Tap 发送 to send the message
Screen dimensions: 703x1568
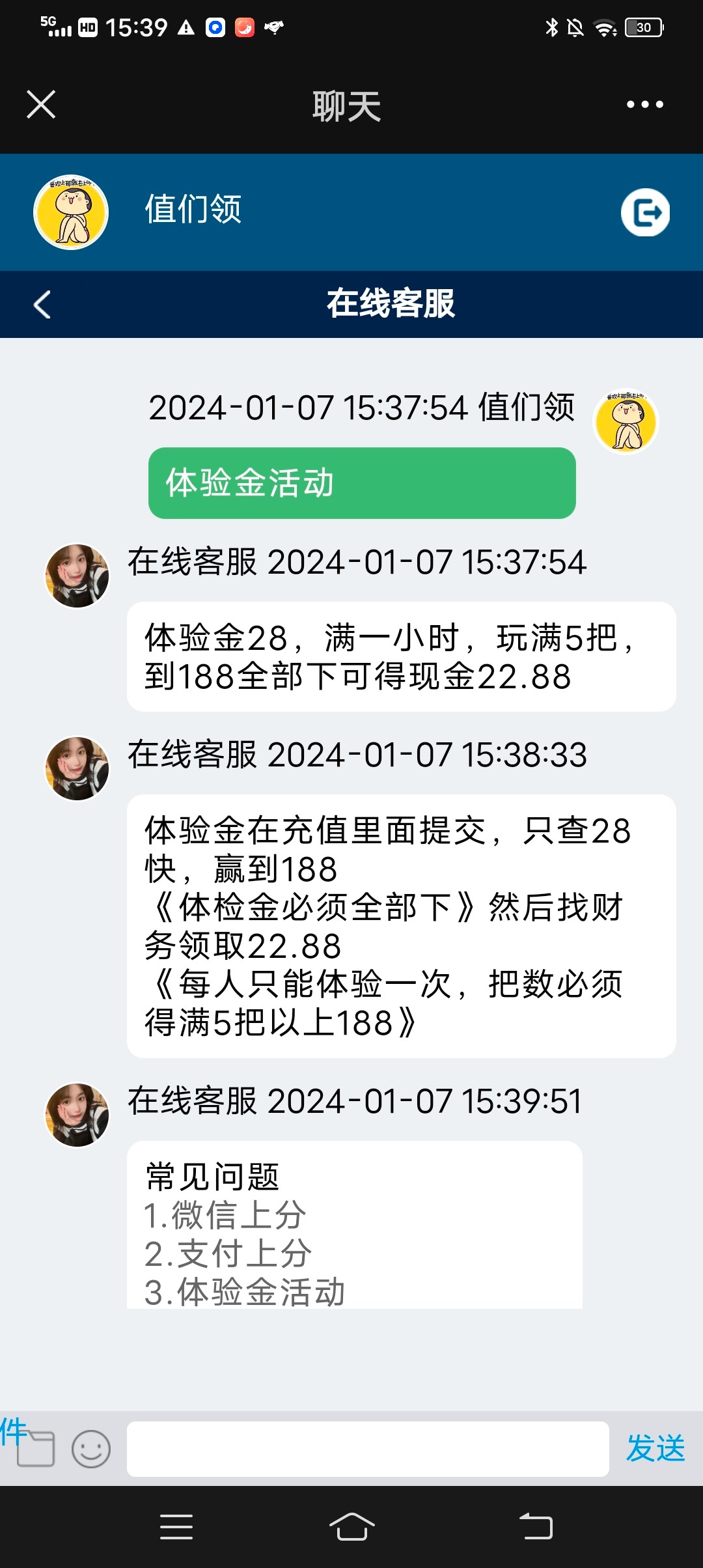(655, 1449)
